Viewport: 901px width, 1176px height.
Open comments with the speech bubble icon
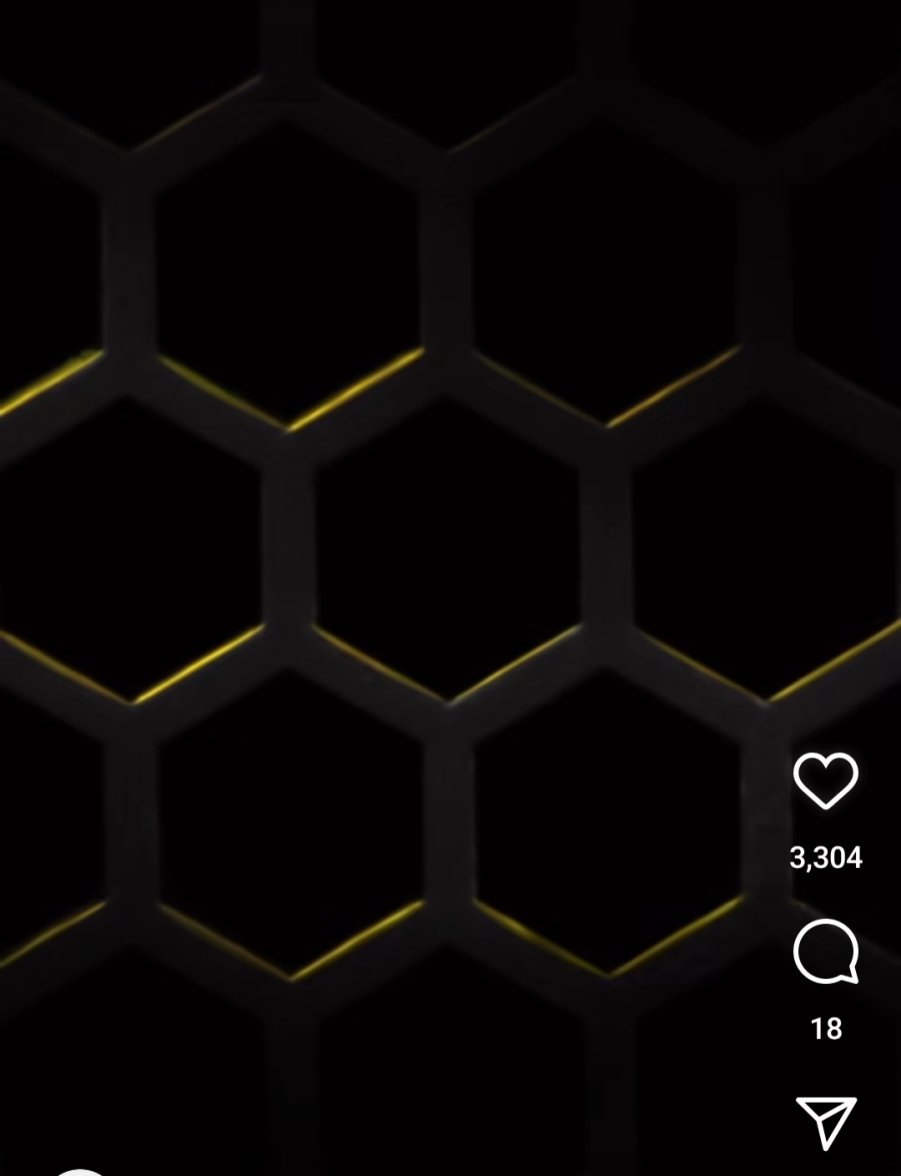tap(826, 950)
